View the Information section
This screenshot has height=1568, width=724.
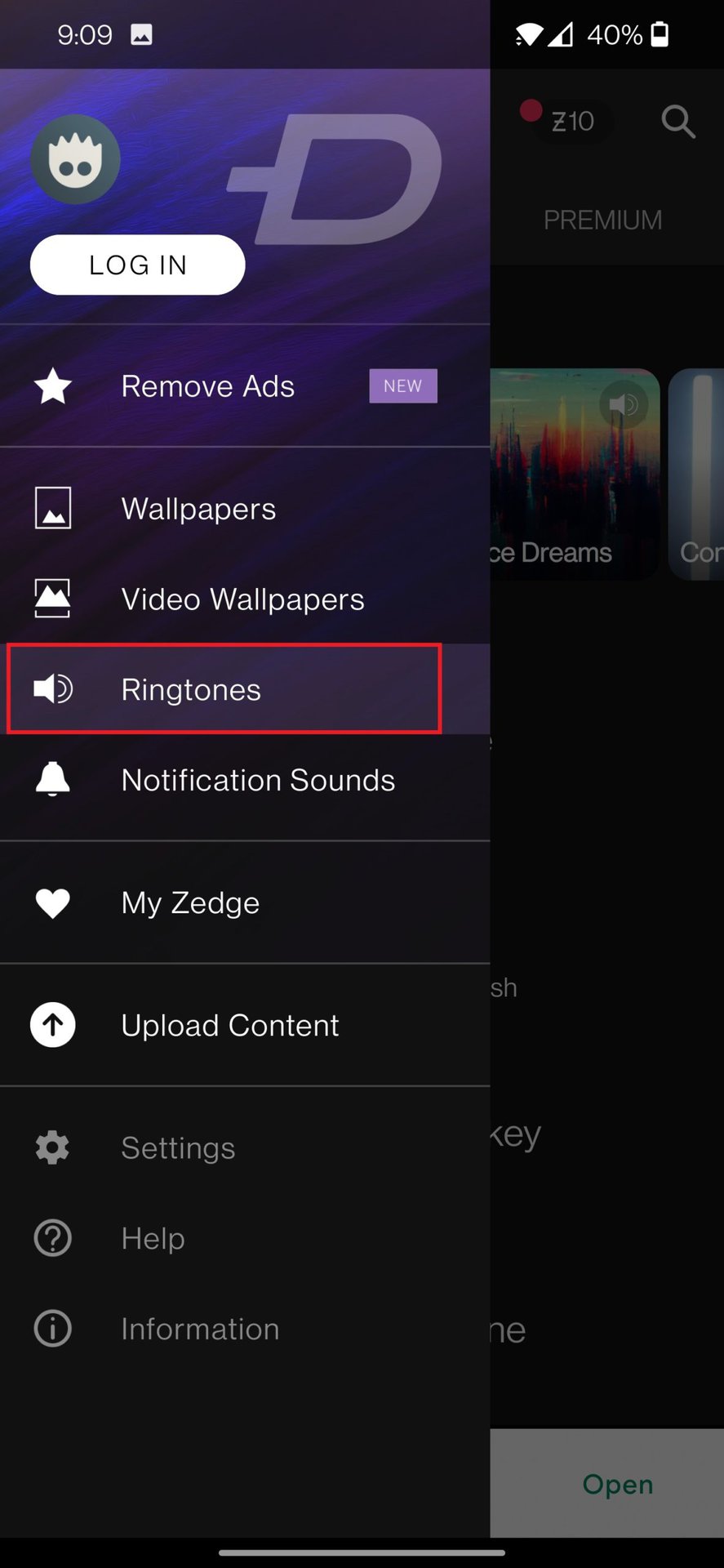click(x=200, y=1329)
